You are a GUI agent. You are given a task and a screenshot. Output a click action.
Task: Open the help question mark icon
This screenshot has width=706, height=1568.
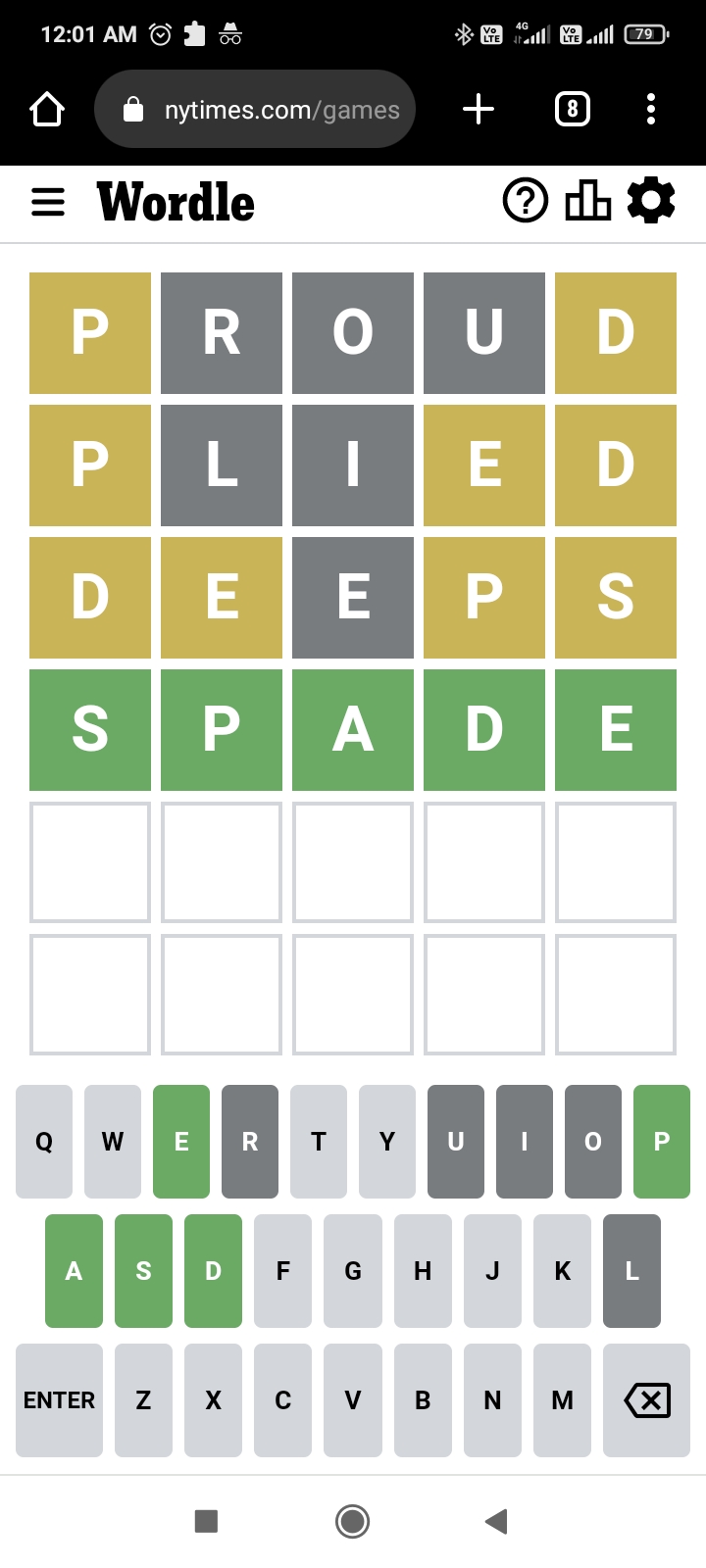[x=526, y=201]
